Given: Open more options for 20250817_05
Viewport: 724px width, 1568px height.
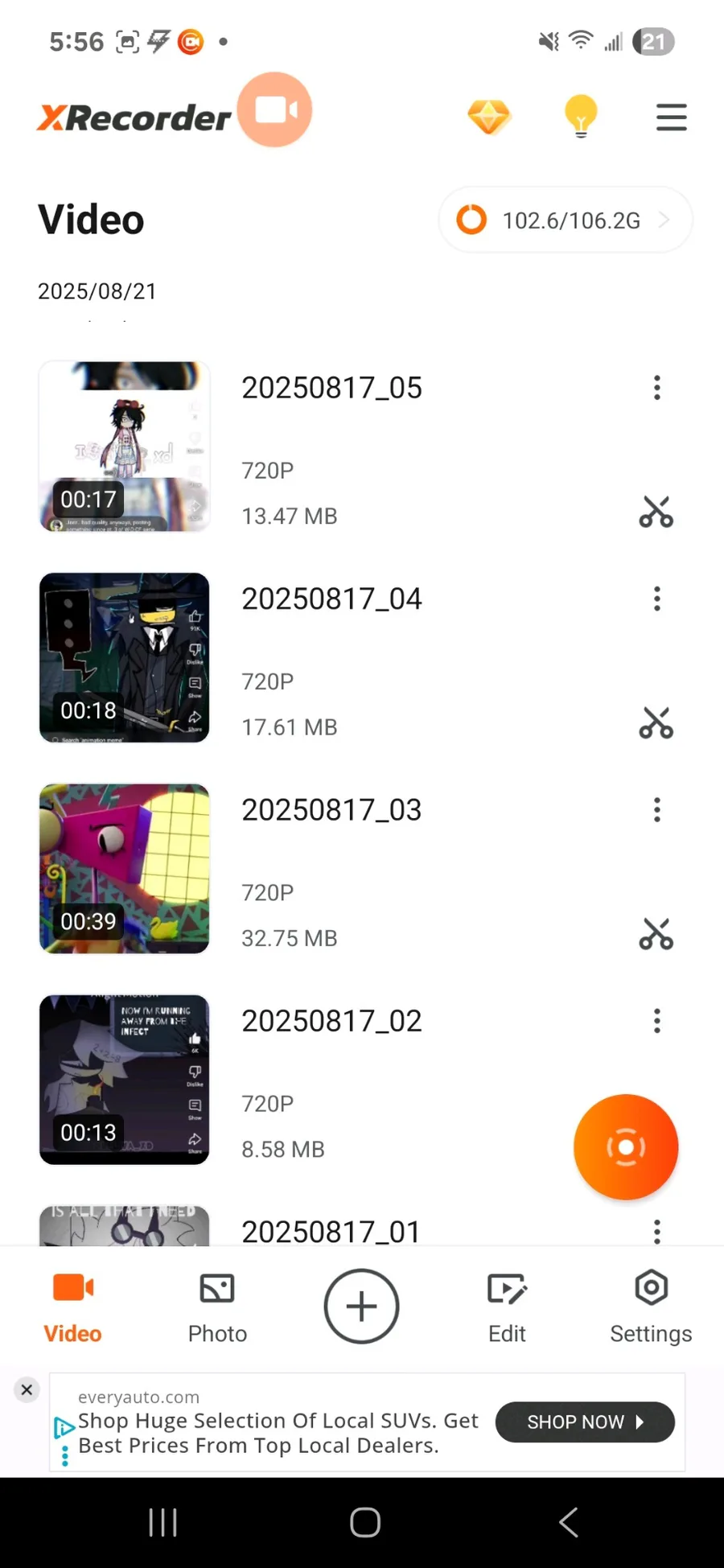Looking at the screenshot, I should [657, 388].
